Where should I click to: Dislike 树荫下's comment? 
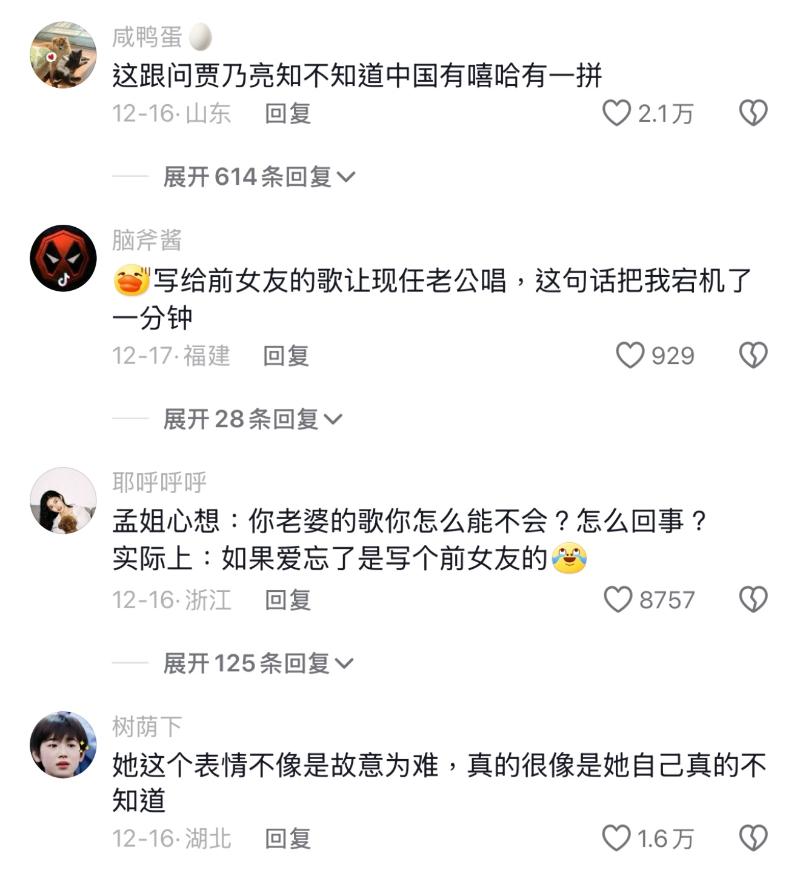click(752, 838)
